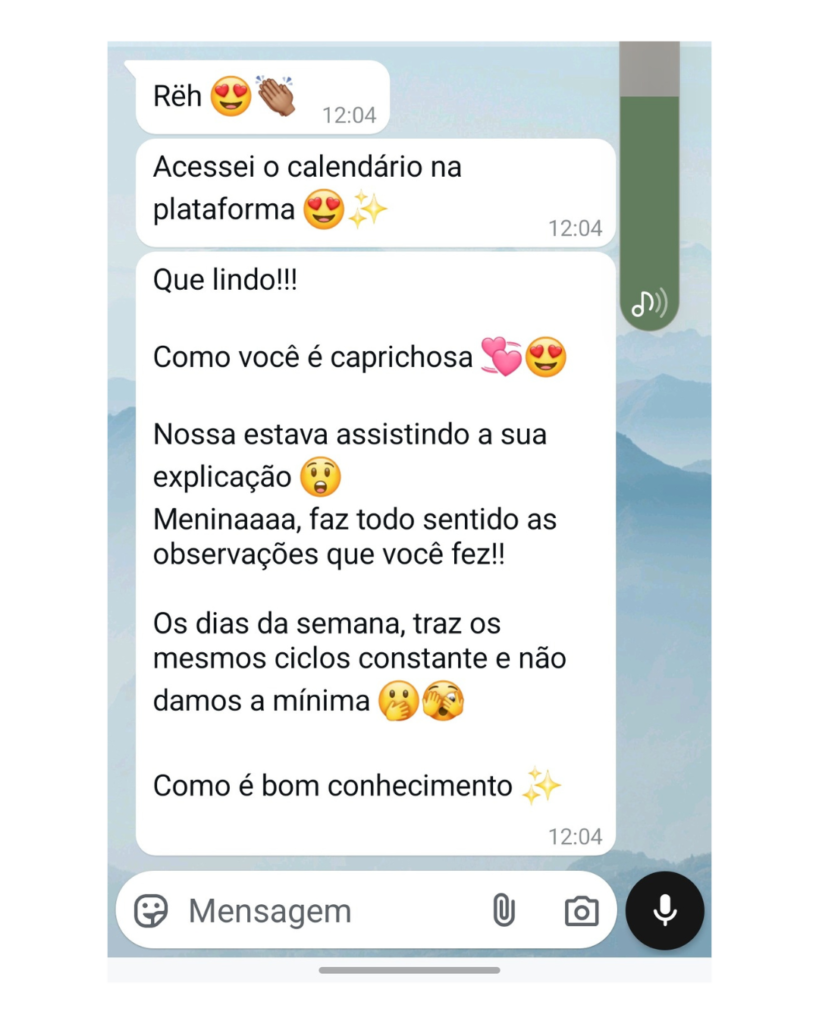The image size is (819, 1024).
Task: Record a voice message with the microphone
Action: [665, 911]
